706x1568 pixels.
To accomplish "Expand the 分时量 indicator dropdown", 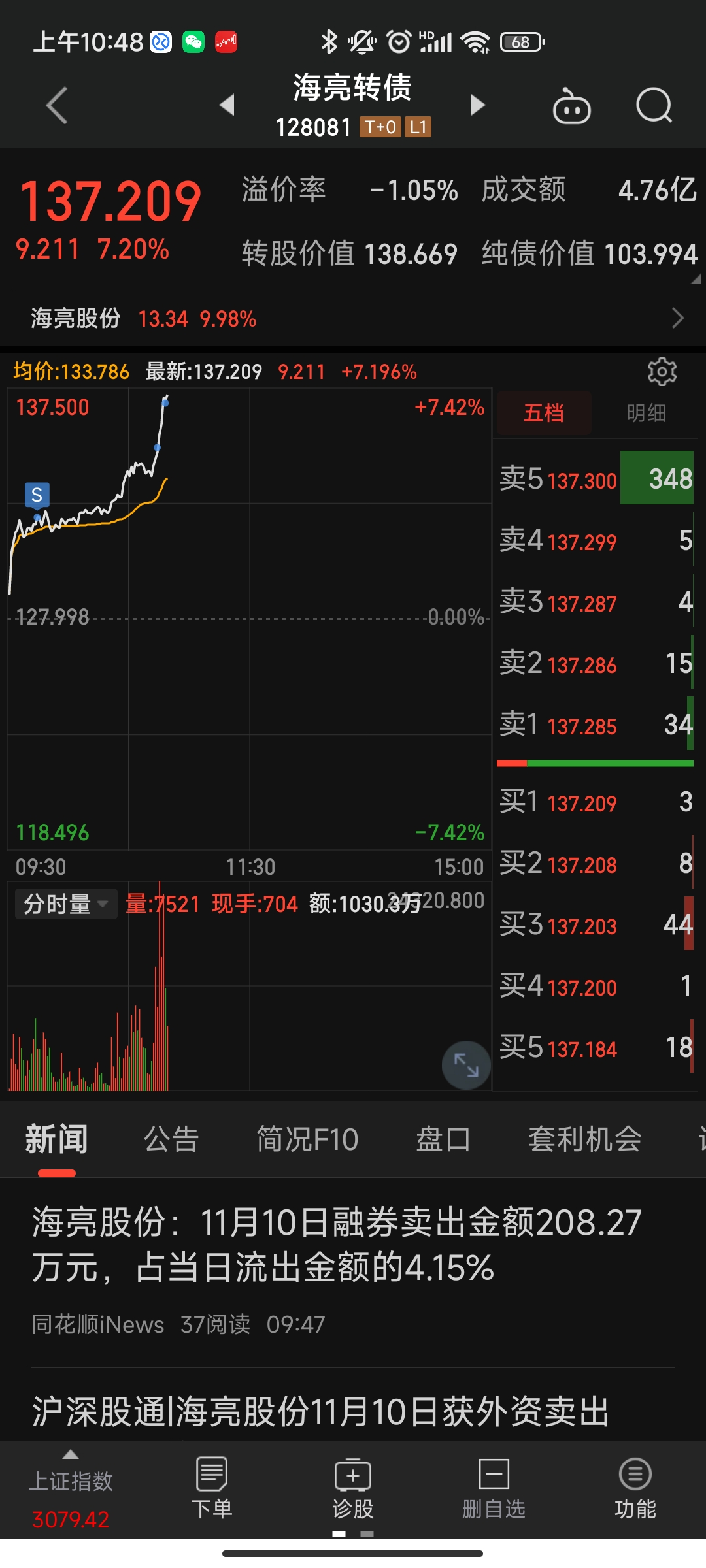I will pyautogui.click(x=65, y=904).
